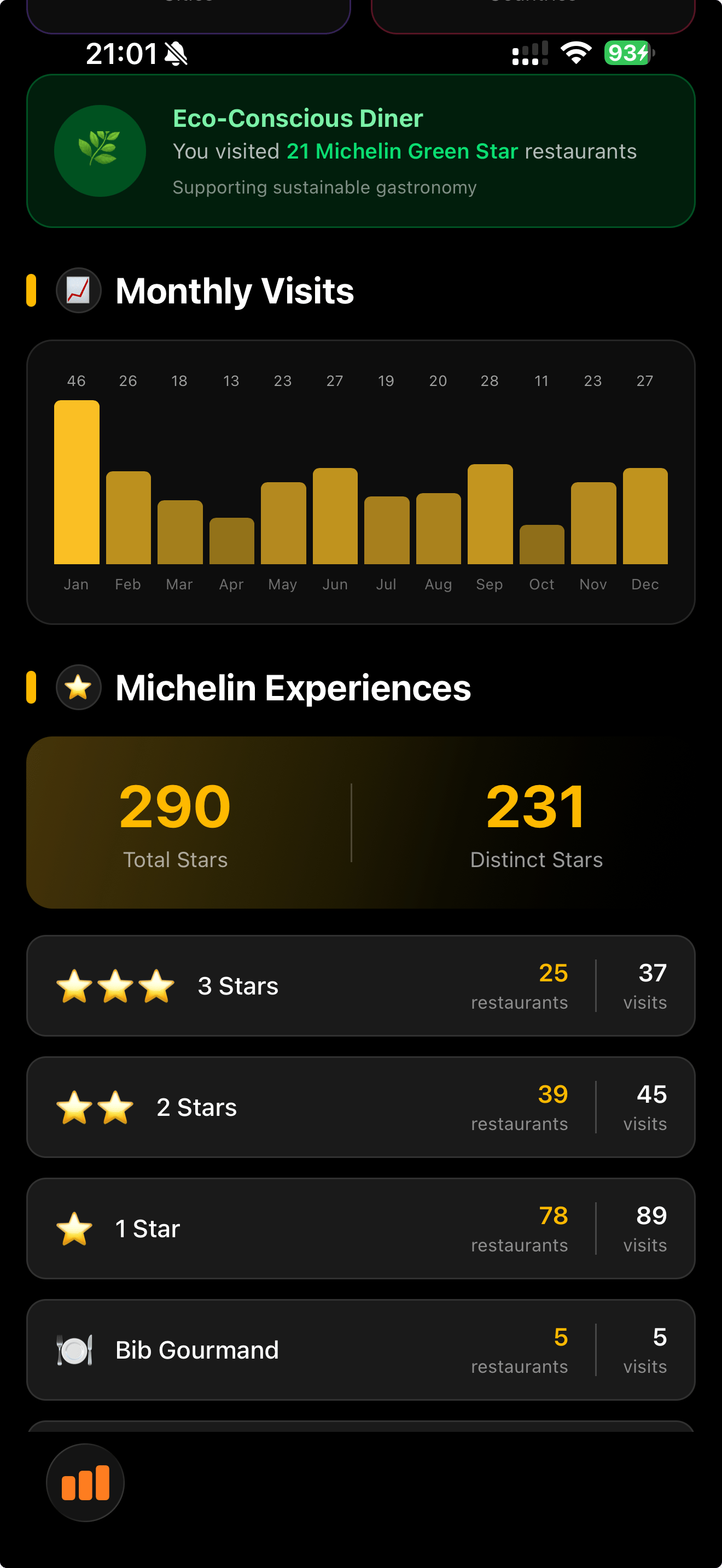Open the 1 Star restaurants row

(x=360, y=1228)
